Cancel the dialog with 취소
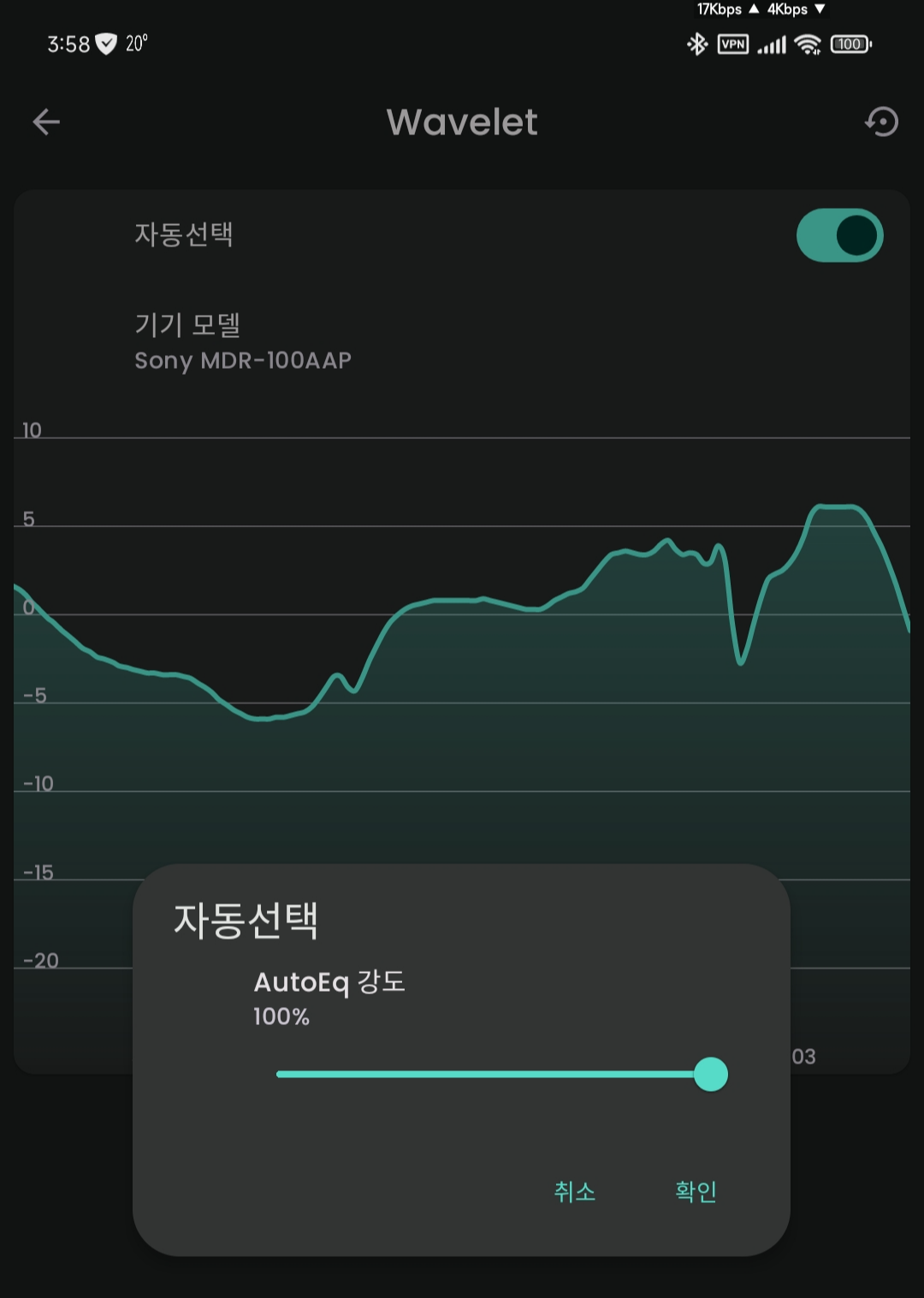Image resolution: width=924 pixels, height=1298 pixels. tap(574, 1191)
